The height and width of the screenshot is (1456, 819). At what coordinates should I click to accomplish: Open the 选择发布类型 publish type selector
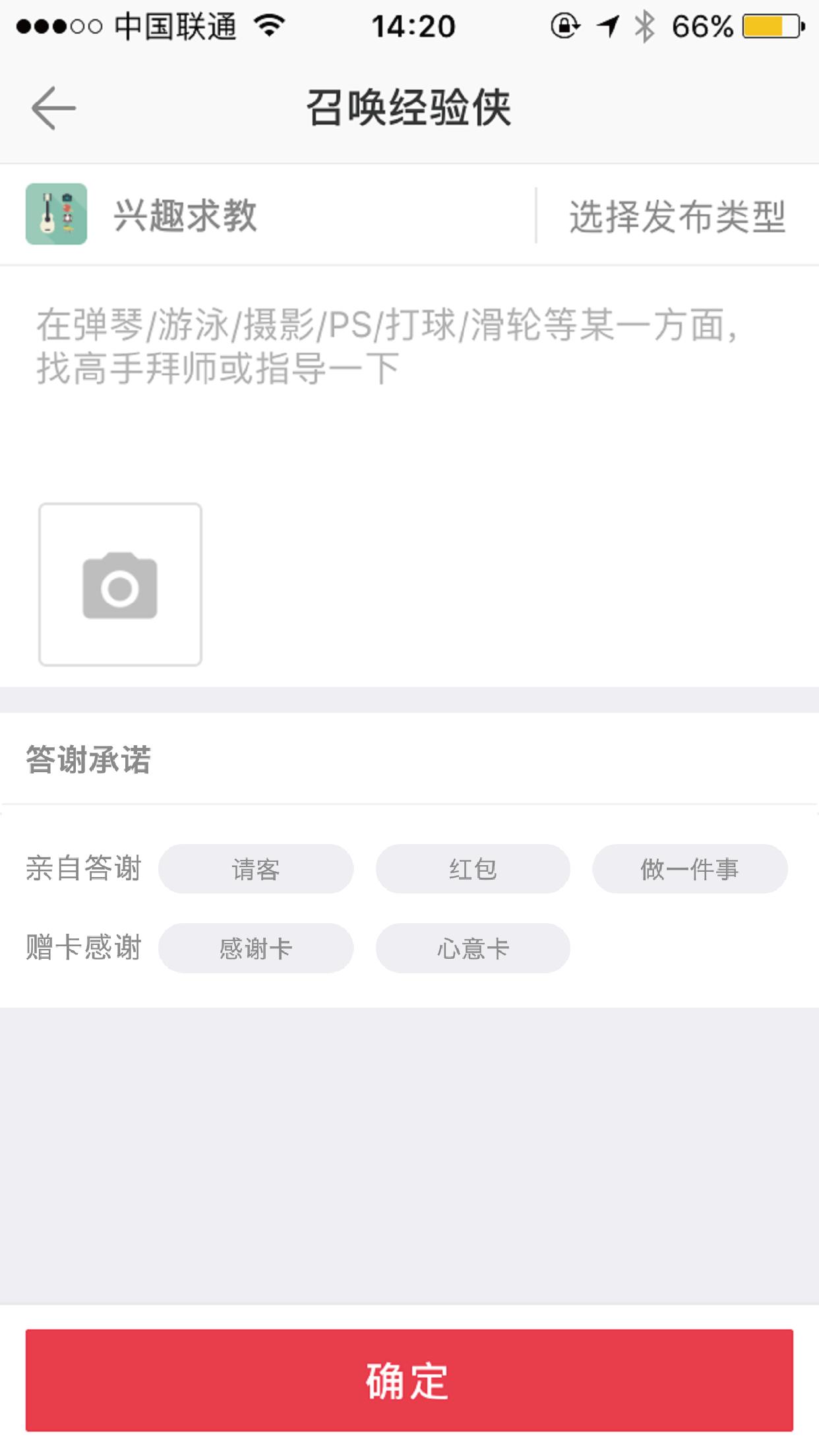tap(677, 215)
